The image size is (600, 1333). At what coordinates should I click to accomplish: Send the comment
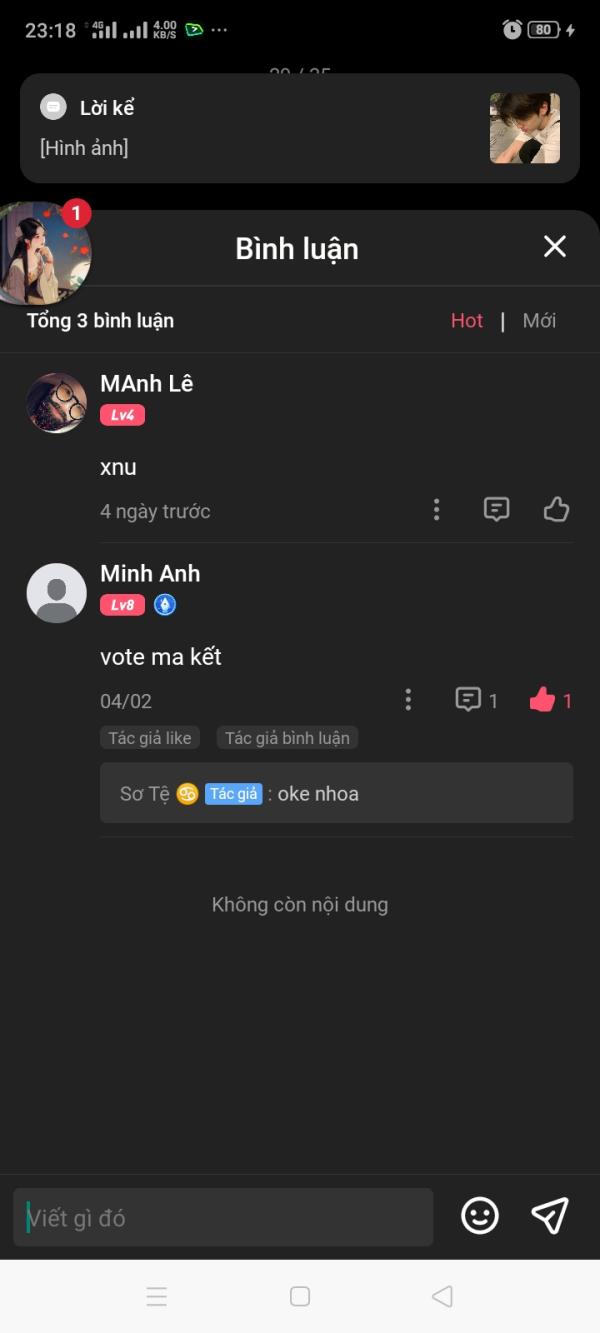pos(550,1216)
